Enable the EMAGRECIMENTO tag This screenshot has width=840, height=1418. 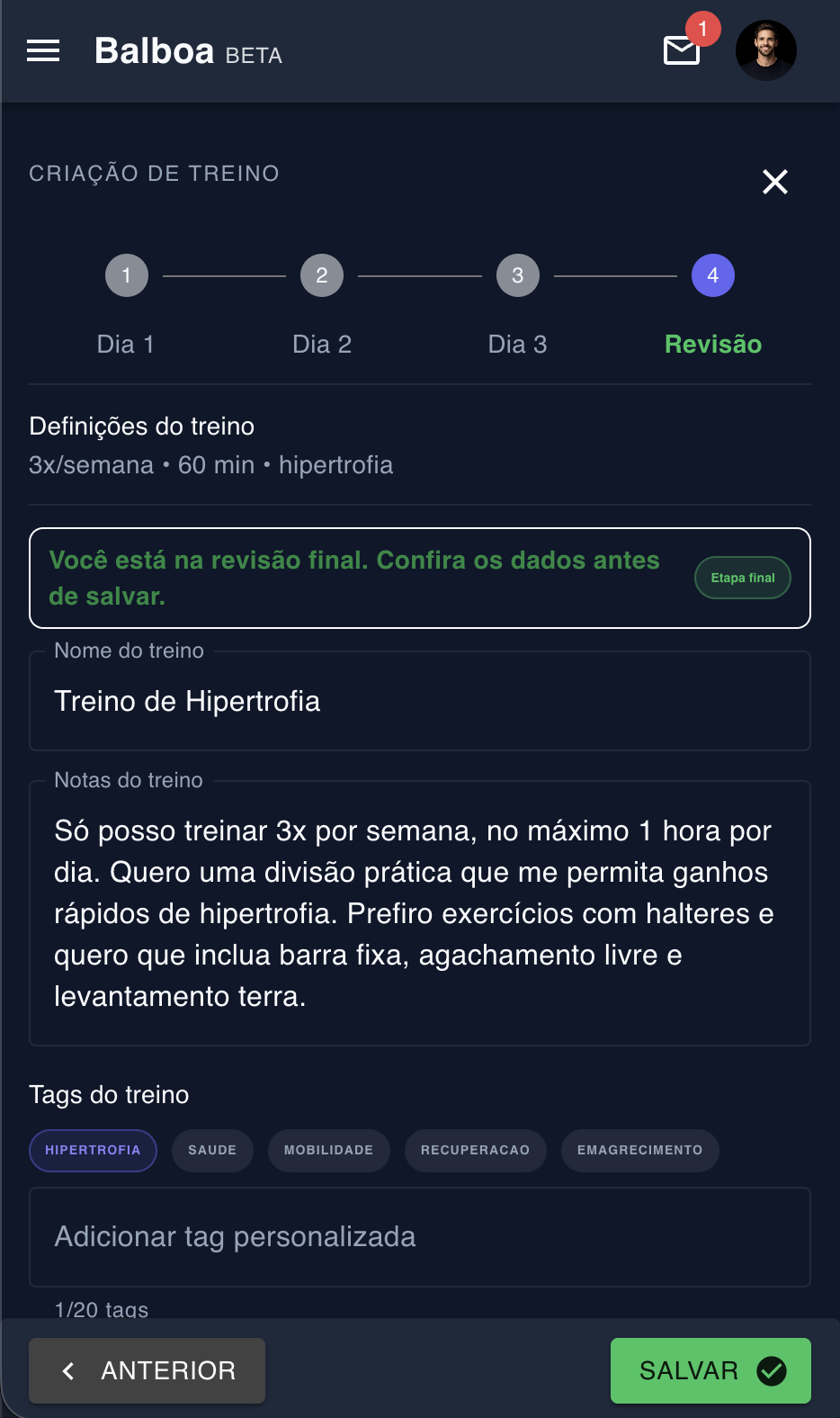[x=639, y=1150]
